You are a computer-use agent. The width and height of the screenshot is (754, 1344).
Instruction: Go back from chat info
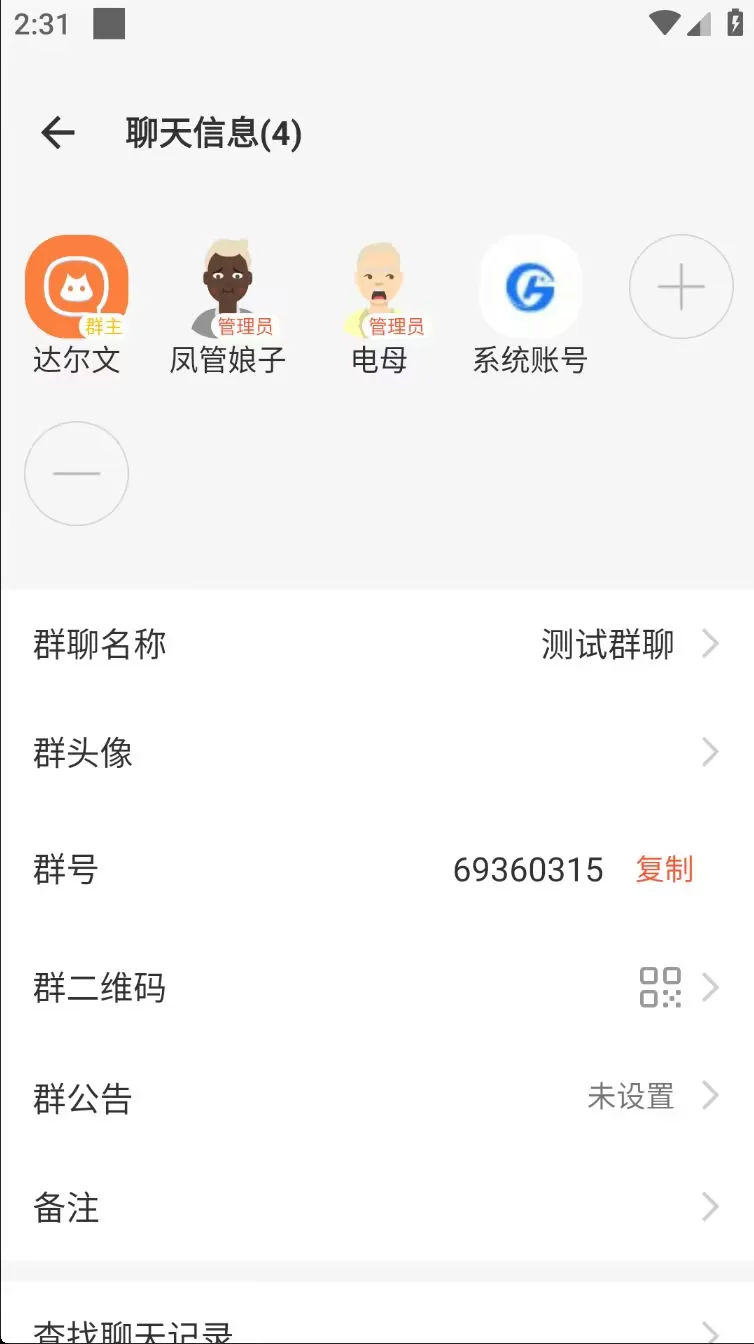coord(58,133)
